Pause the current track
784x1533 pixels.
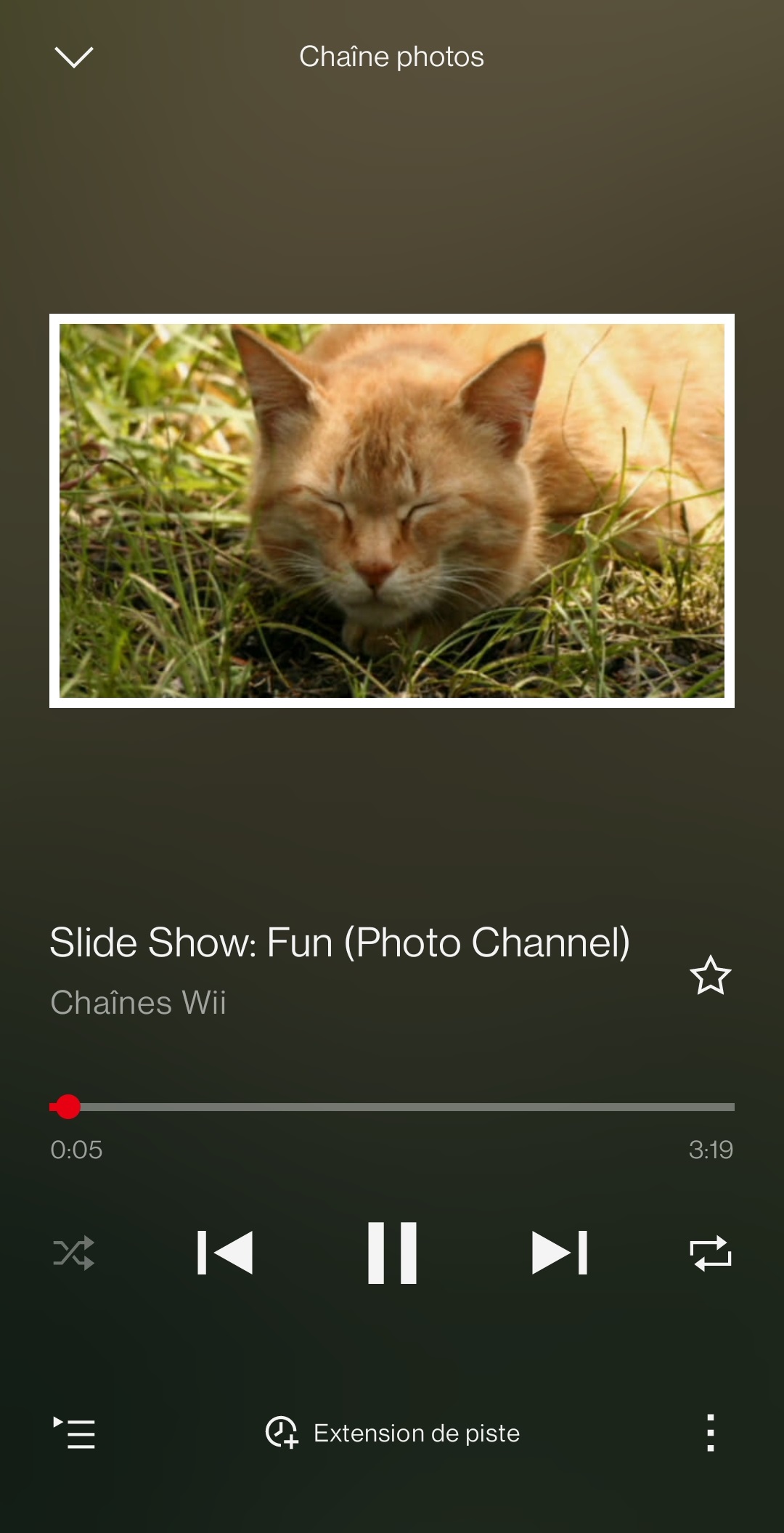pos(392,1253)
